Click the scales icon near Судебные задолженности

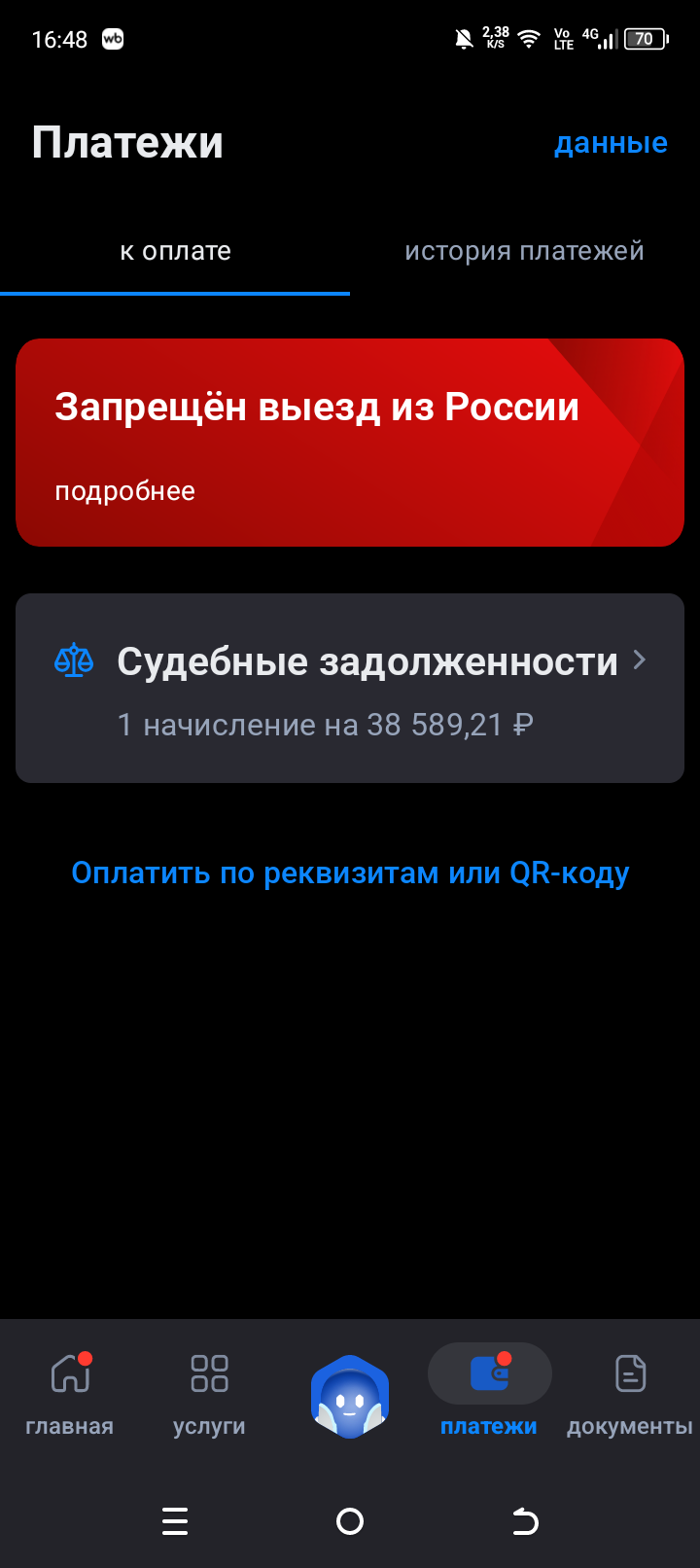74,660
